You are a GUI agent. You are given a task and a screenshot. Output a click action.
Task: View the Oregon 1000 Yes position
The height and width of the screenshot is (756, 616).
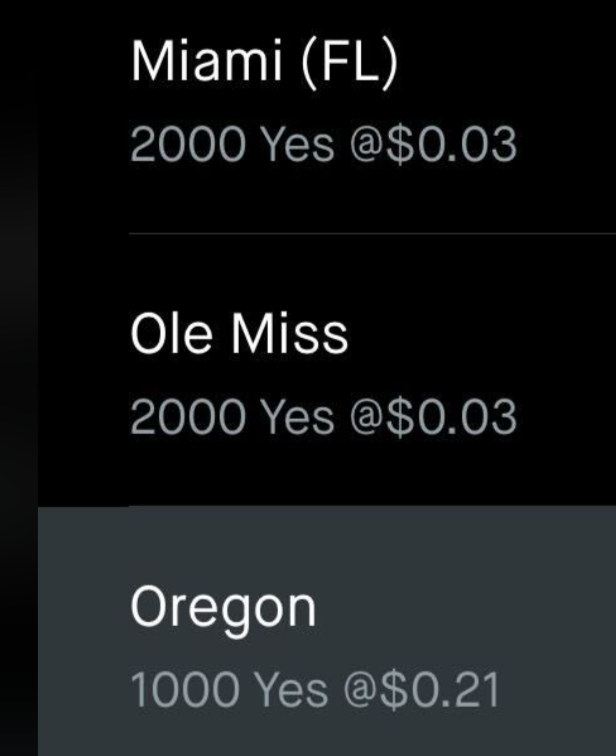(325, 645)
